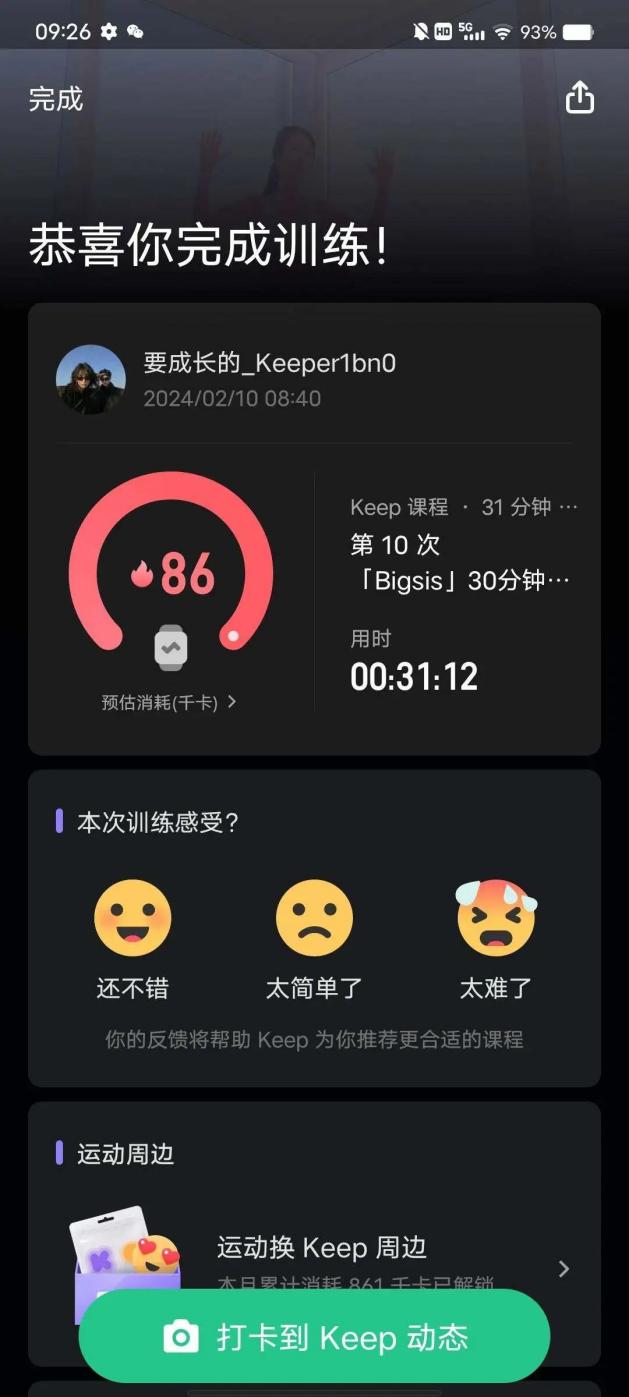
Task: Open the user's profile avatar
Action: [91, 380]
